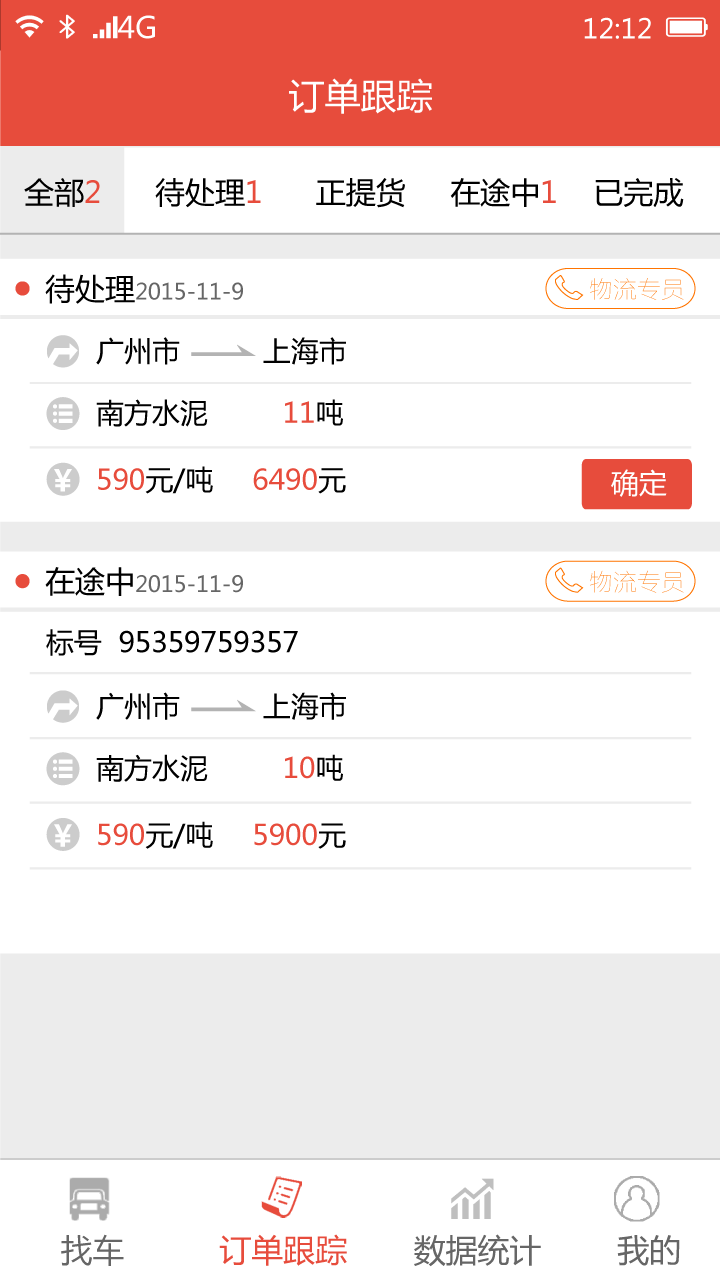Open the 数据统计 tab
This screenshot has width=720, height=1280.
click(x=476, y=1222)
